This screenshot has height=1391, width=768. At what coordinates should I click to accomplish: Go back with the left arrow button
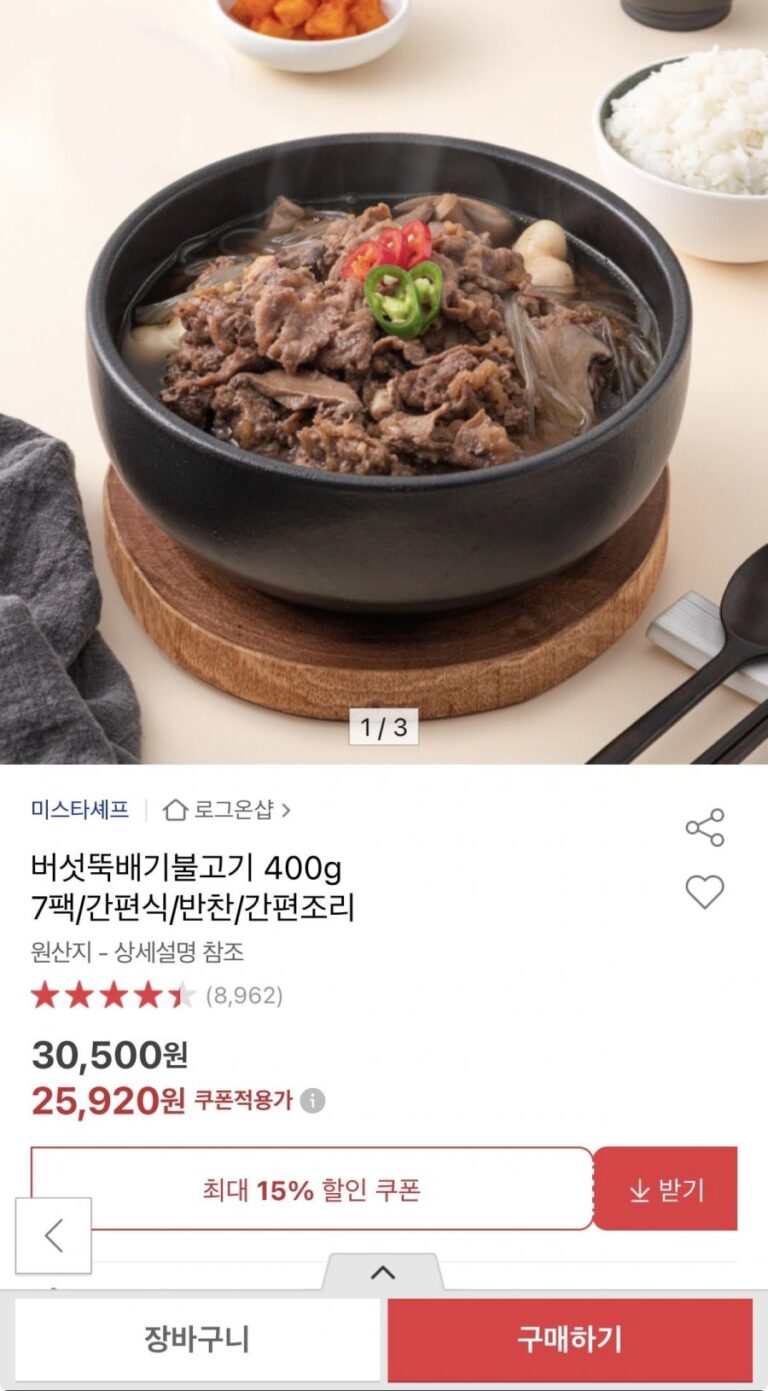54,1236
